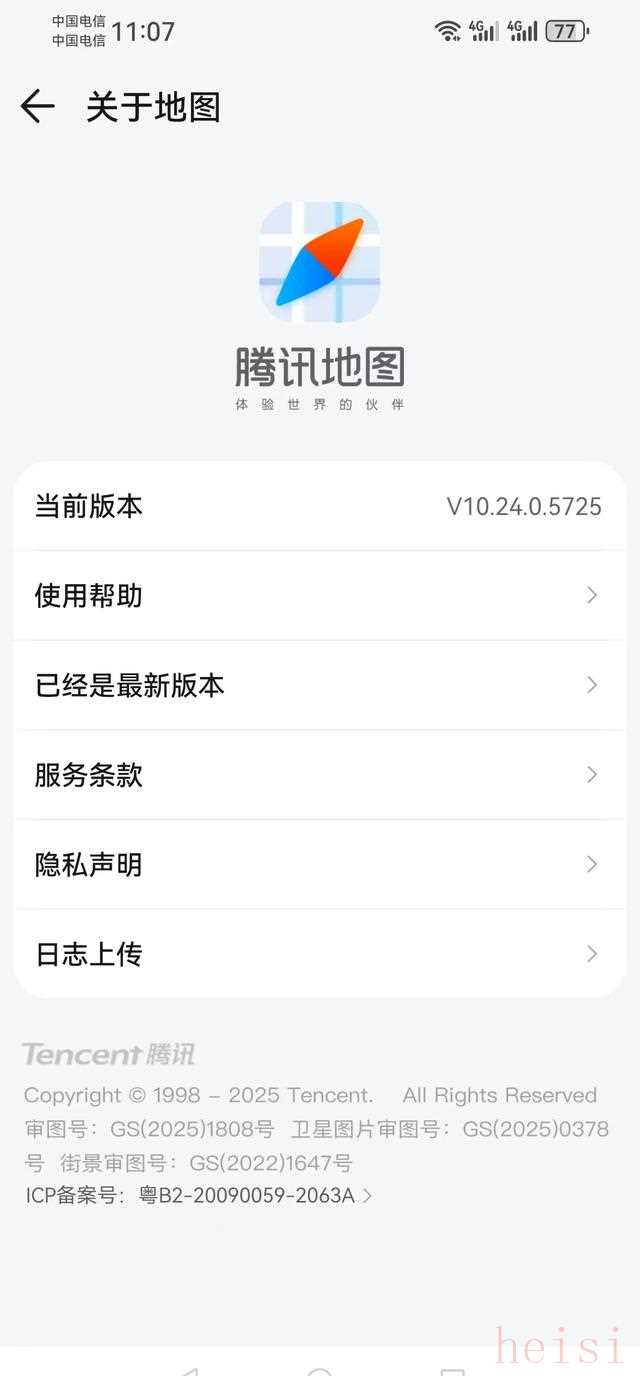
Task: Go back from 关于地图 page
Action: pyautogui.click(x=38, y=106)
